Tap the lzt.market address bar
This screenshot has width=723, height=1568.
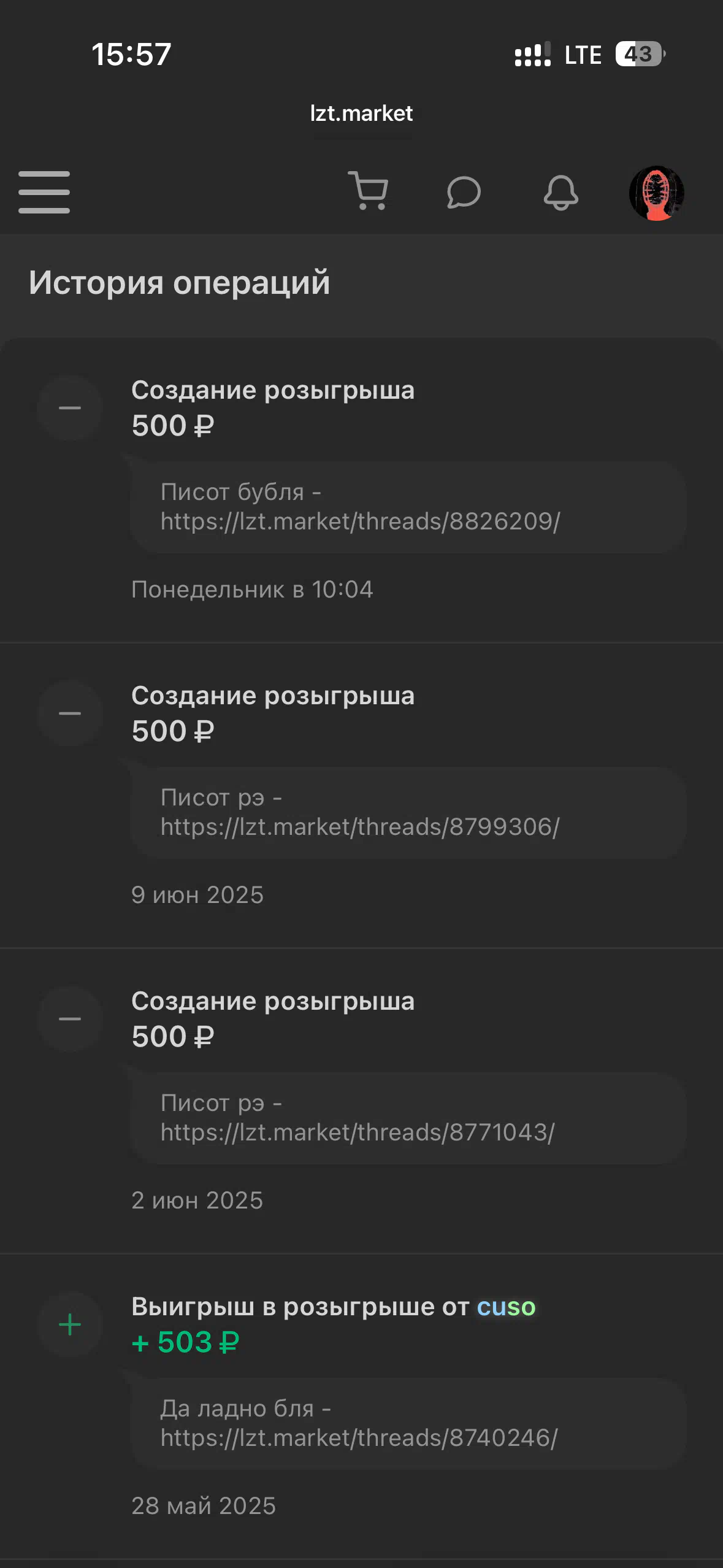[x=361, y=113]
